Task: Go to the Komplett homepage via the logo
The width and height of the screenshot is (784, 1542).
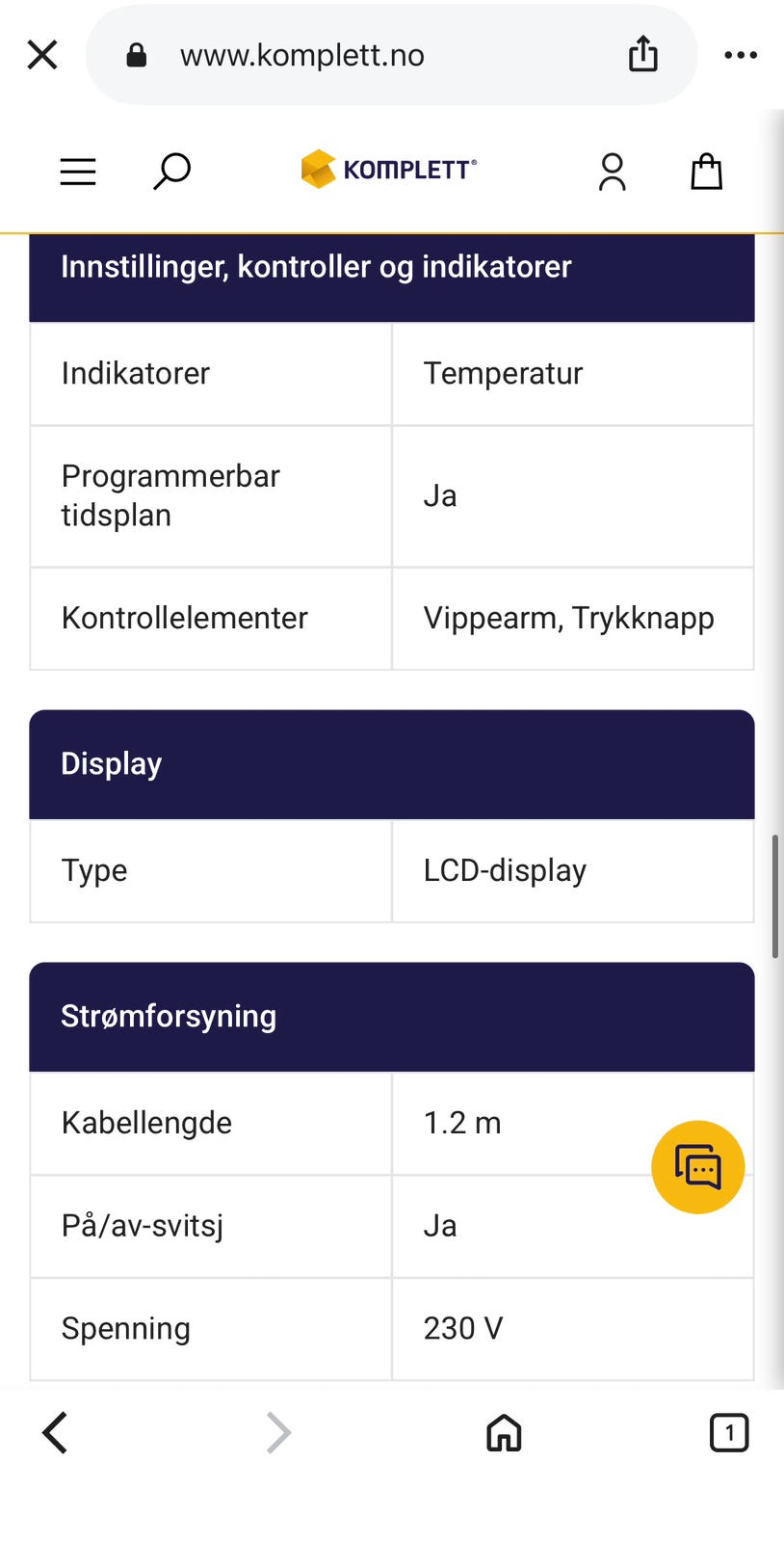Action: [389, 170]
